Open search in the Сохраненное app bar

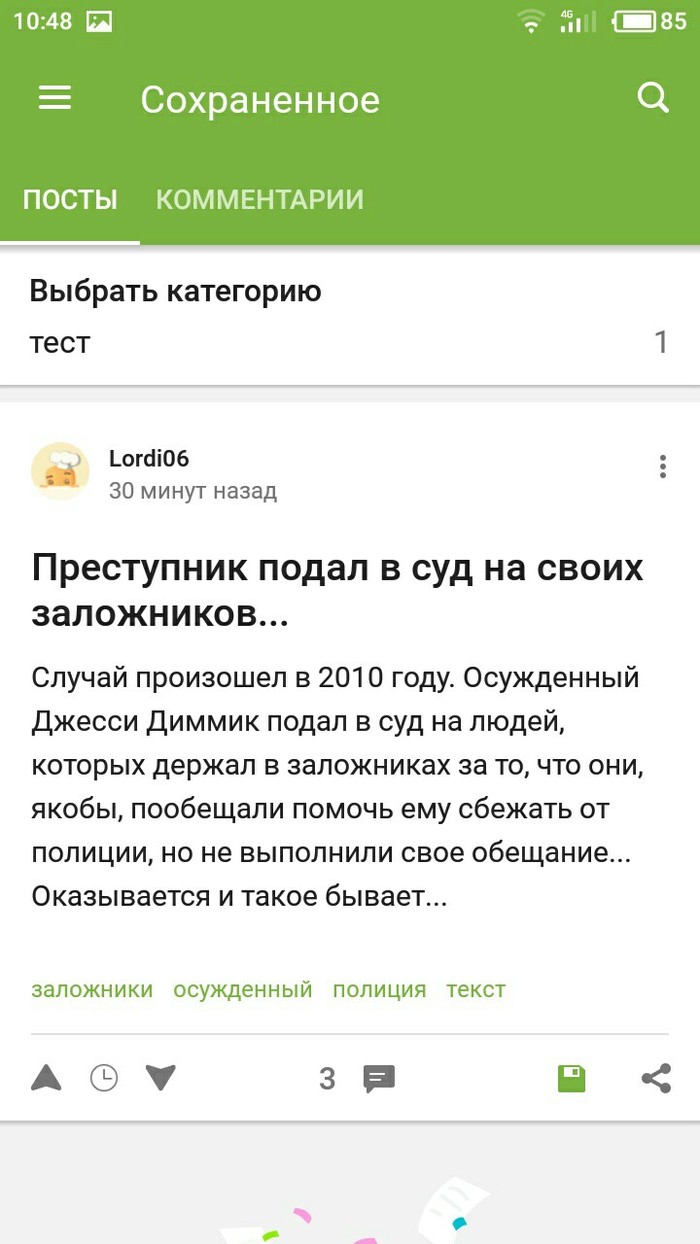pyautogui.click(x=653, y=98)
